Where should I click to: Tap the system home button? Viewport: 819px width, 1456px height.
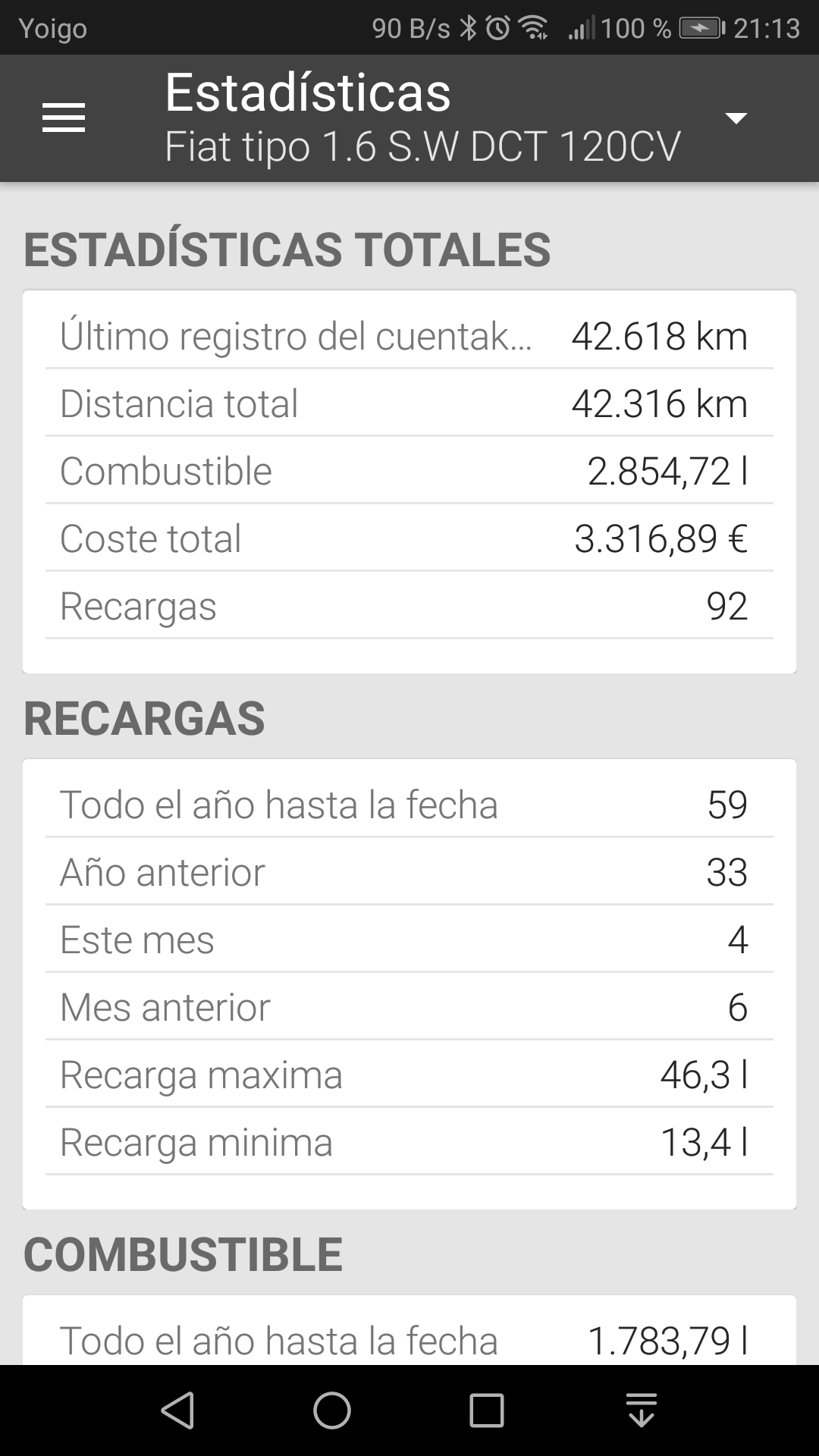point(332,1411)
